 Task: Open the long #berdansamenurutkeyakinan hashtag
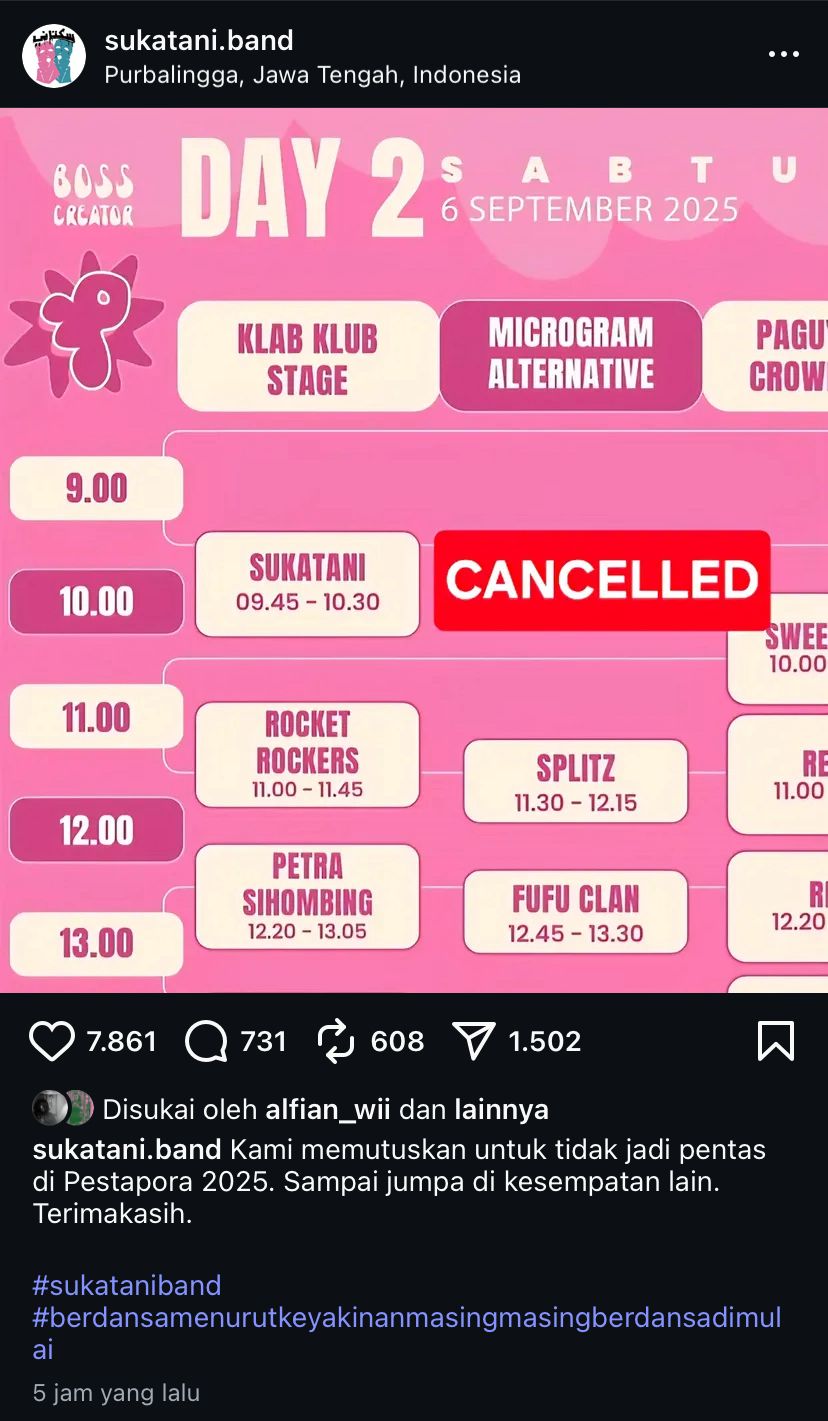tap(406, 1317)
